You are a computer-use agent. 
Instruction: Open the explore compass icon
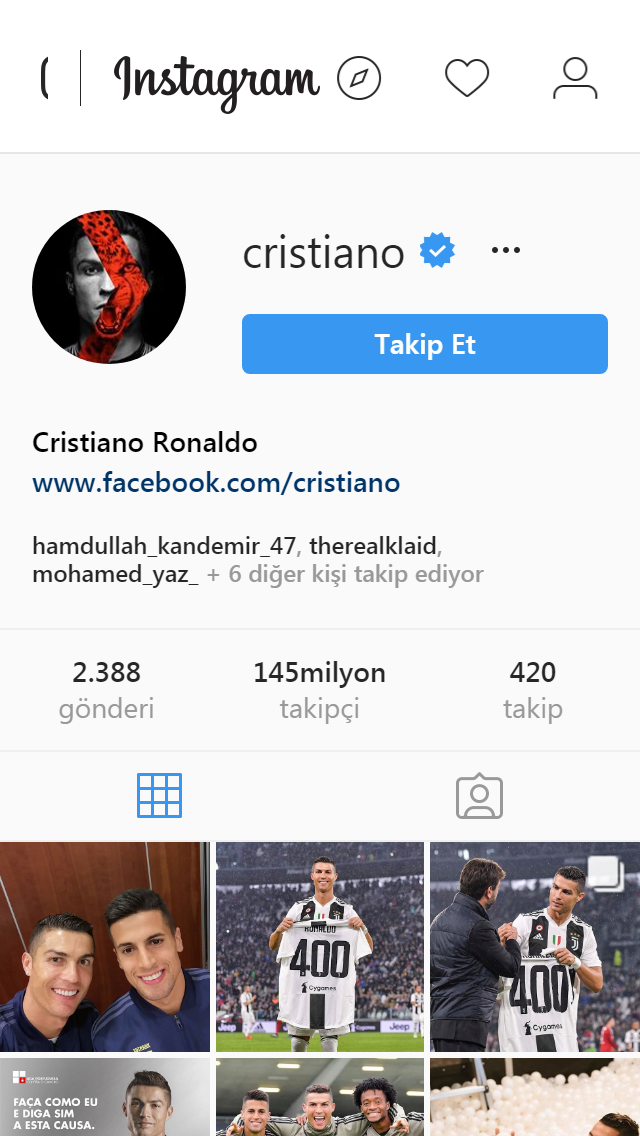pos(359,79)
